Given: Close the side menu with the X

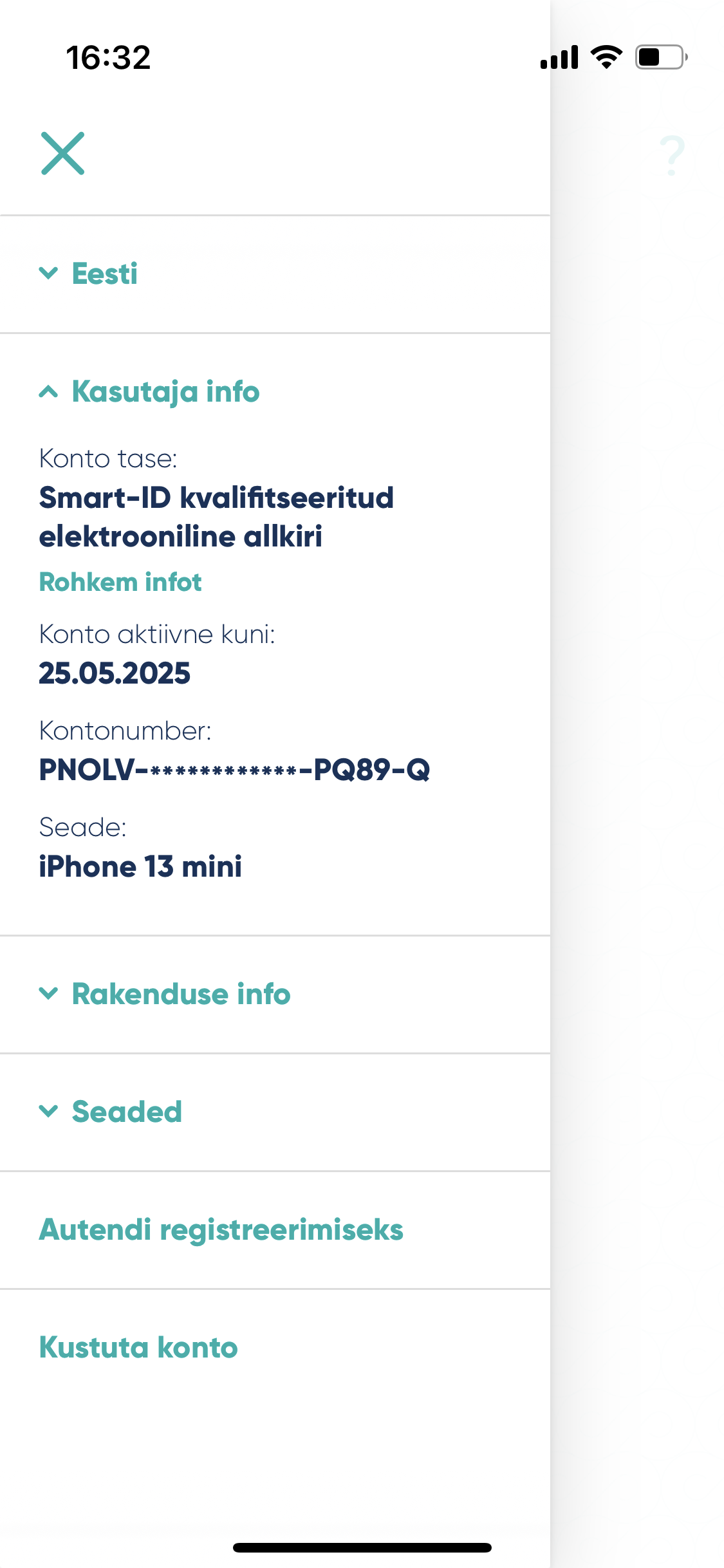Looking at the screenshot, I should click(x=62, y=153).
